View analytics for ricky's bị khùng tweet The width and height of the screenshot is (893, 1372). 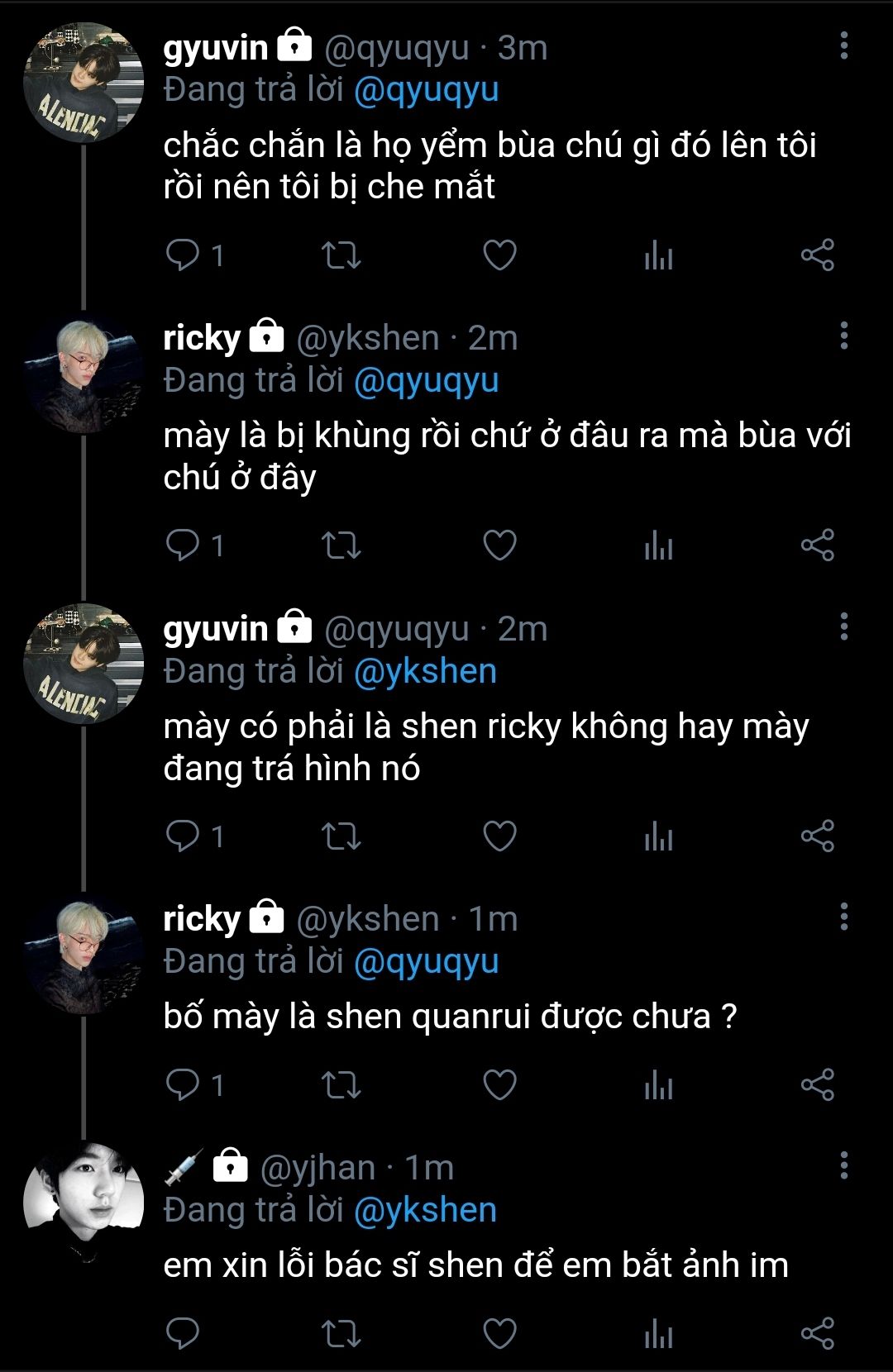click(x=658, y=545)
